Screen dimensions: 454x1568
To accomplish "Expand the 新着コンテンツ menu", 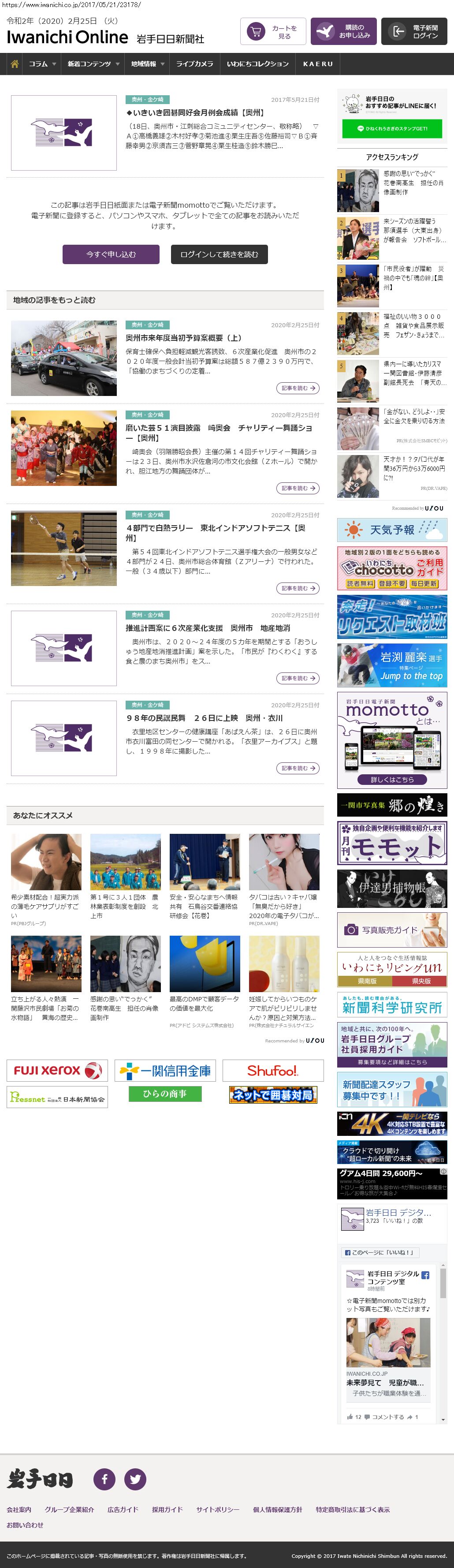I will coord(93,64).
